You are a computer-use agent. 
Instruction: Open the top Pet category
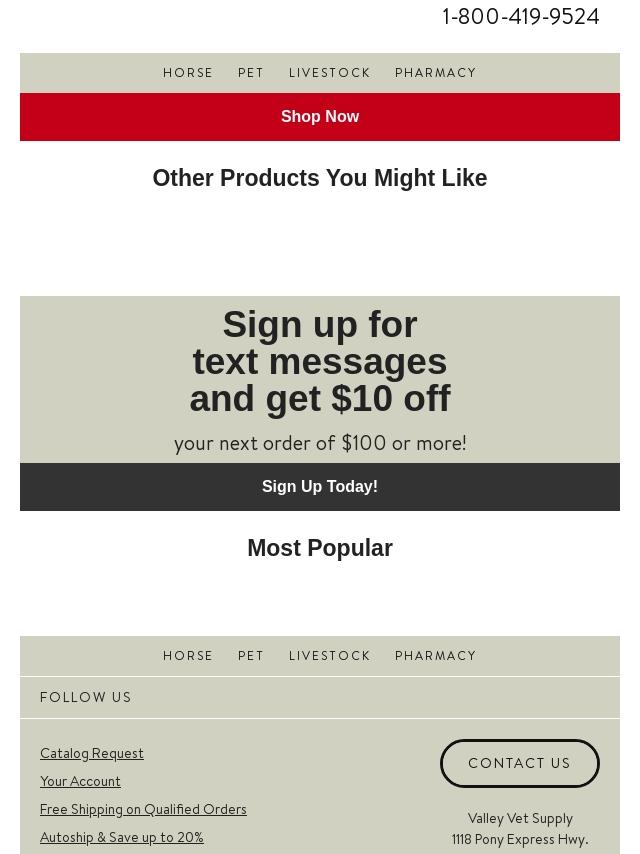pos(251,73)
